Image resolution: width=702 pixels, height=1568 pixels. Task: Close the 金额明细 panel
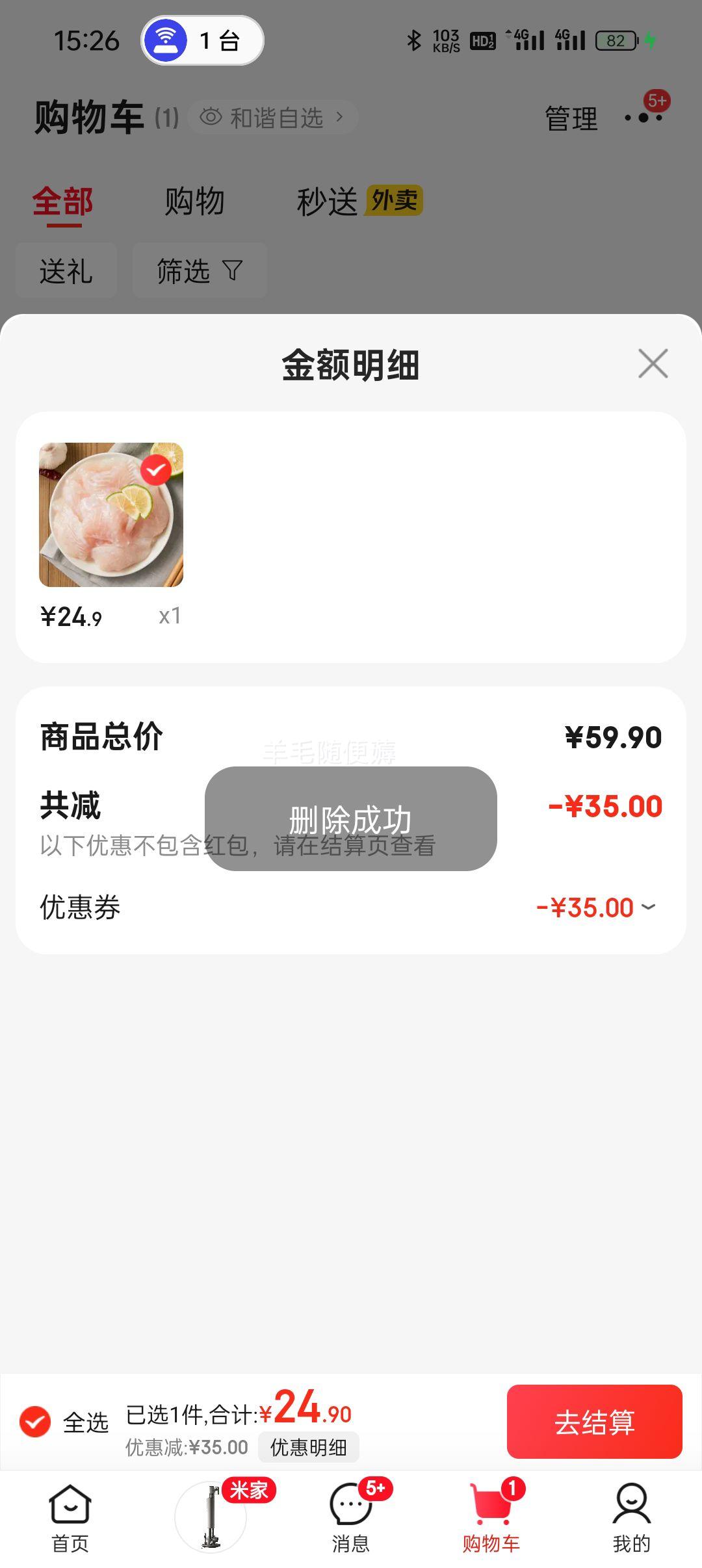click(x=653, y=363)
